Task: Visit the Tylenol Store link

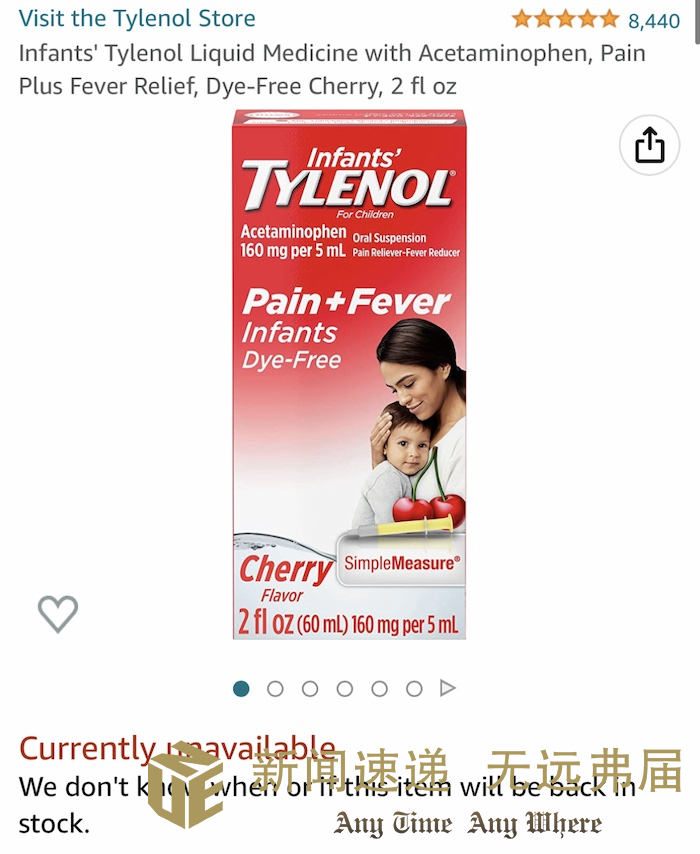Action: tap(137, 18)
